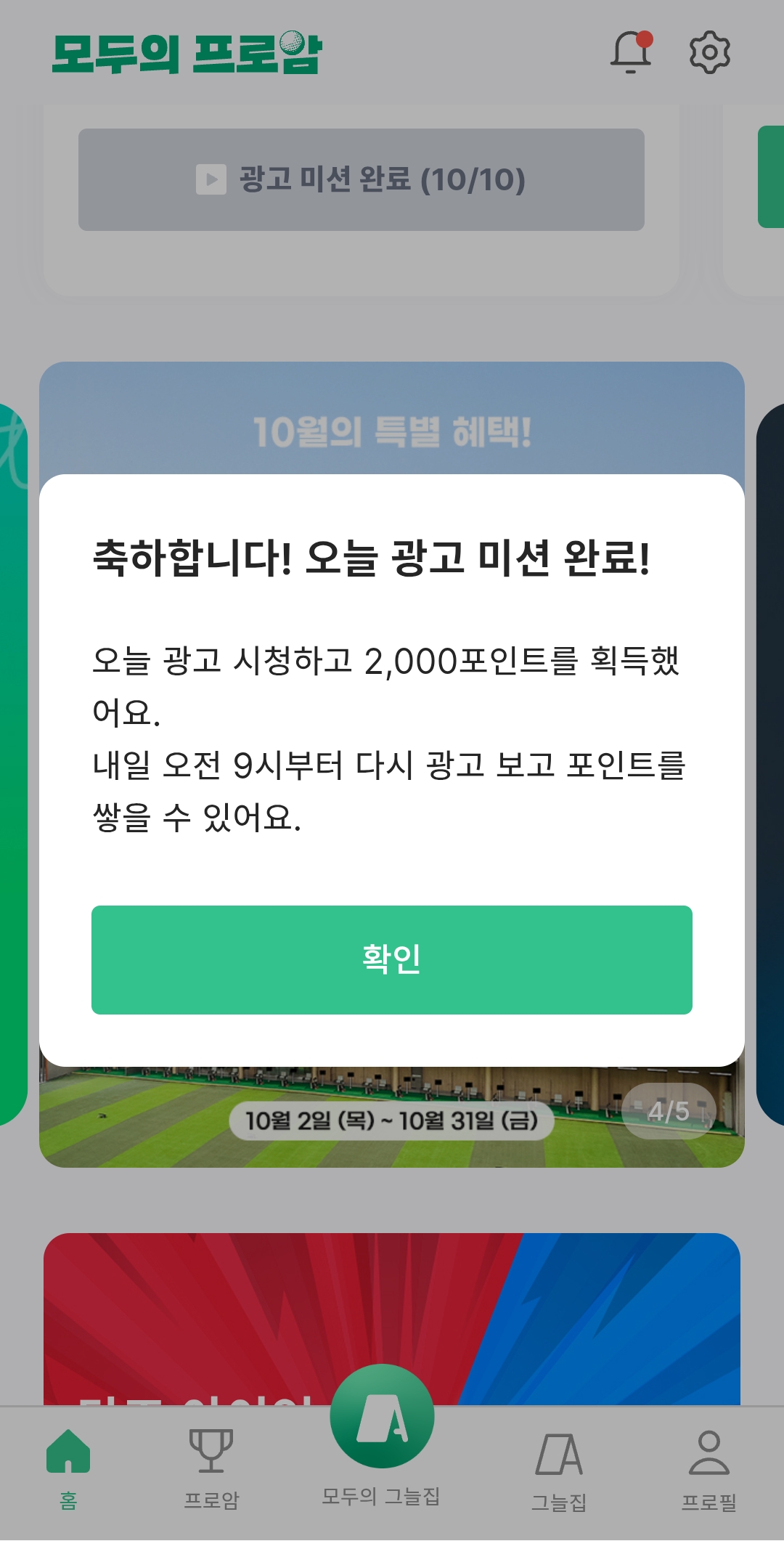Confirm the ad mission completion dialog
This screenshot has height=1541, width=784.
392,959
